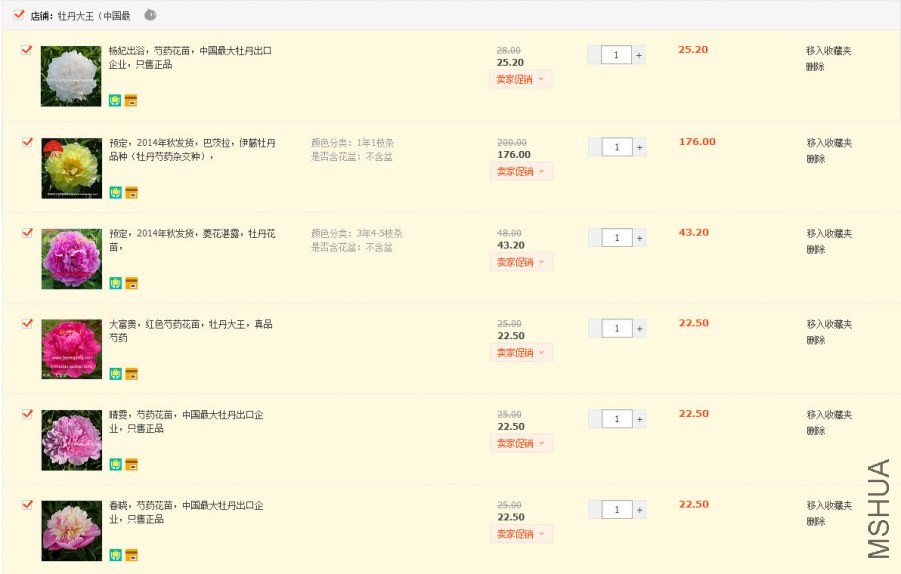Delete 杨妃出浴 from the cart
This screenshot has height=574, width=901.
point(816,67)
